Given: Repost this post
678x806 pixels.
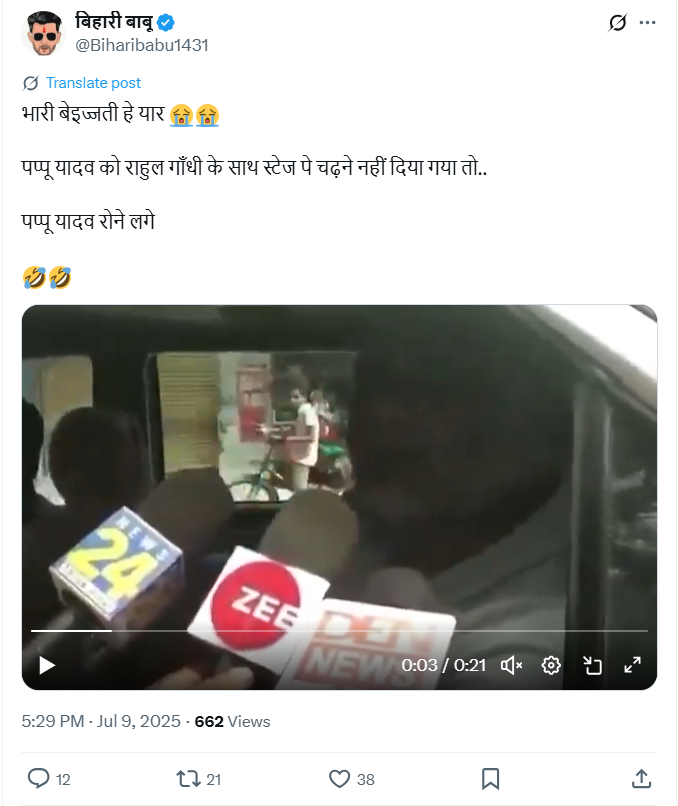Looking at the screenshot, I should (188, 778).
